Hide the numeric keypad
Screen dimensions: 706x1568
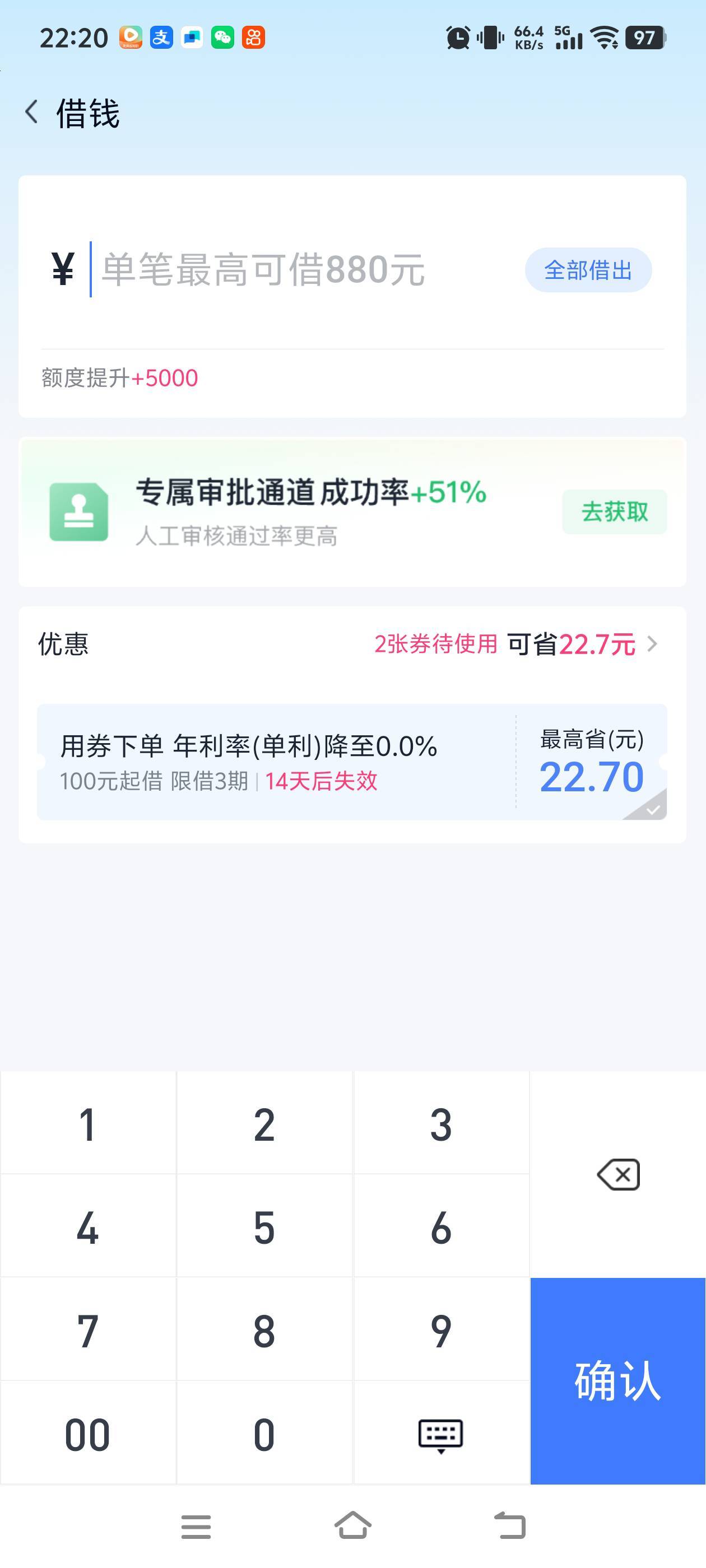pos(441,1434)
